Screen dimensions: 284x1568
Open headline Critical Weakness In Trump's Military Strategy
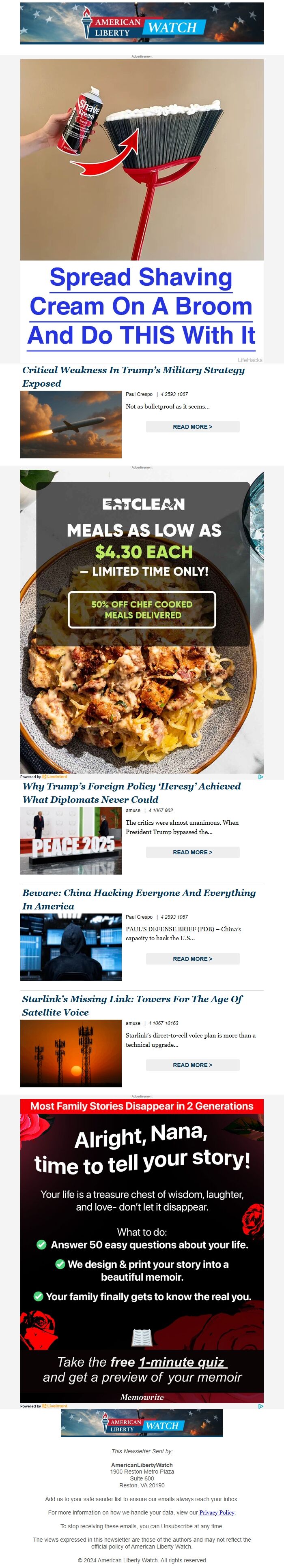(x=133, y=376)
